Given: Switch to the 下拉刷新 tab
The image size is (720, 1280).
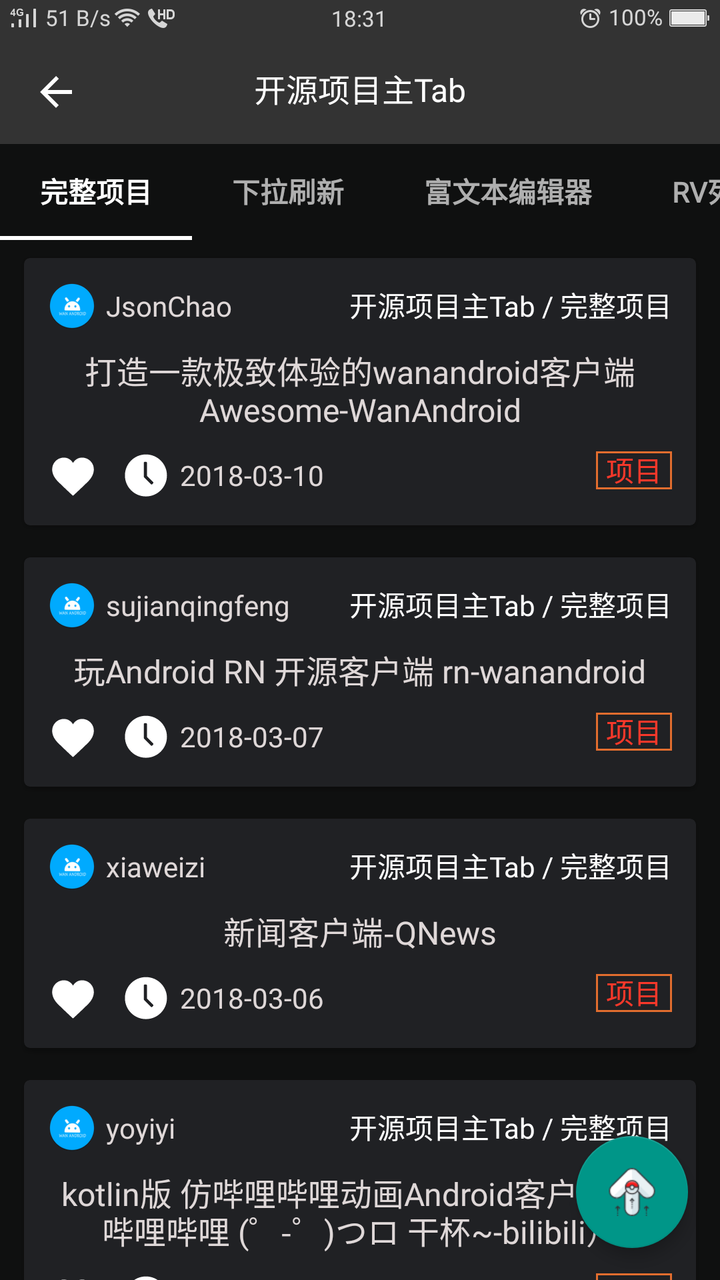Looking at the screenshot, I should 289,193.
